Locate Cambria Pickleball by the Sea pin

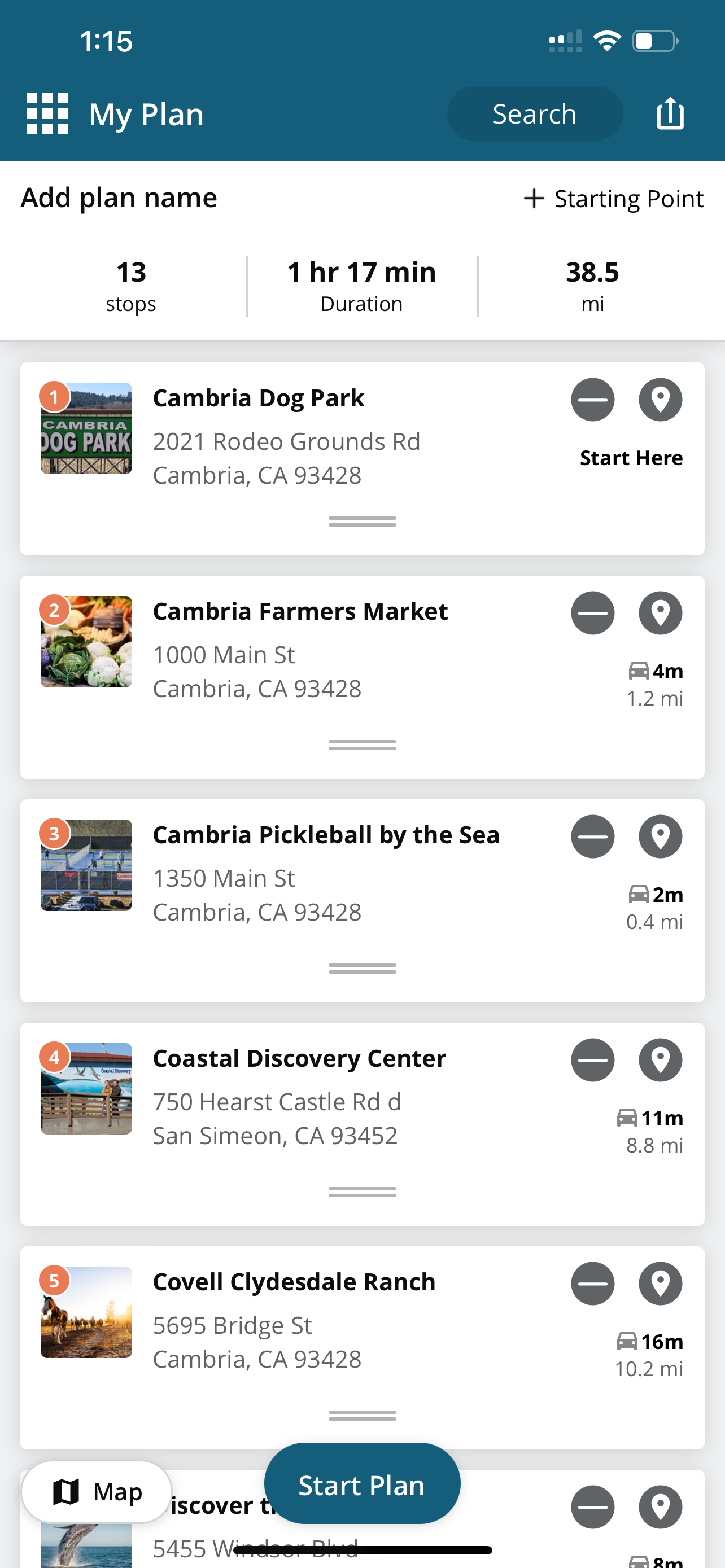pos(660,836)
